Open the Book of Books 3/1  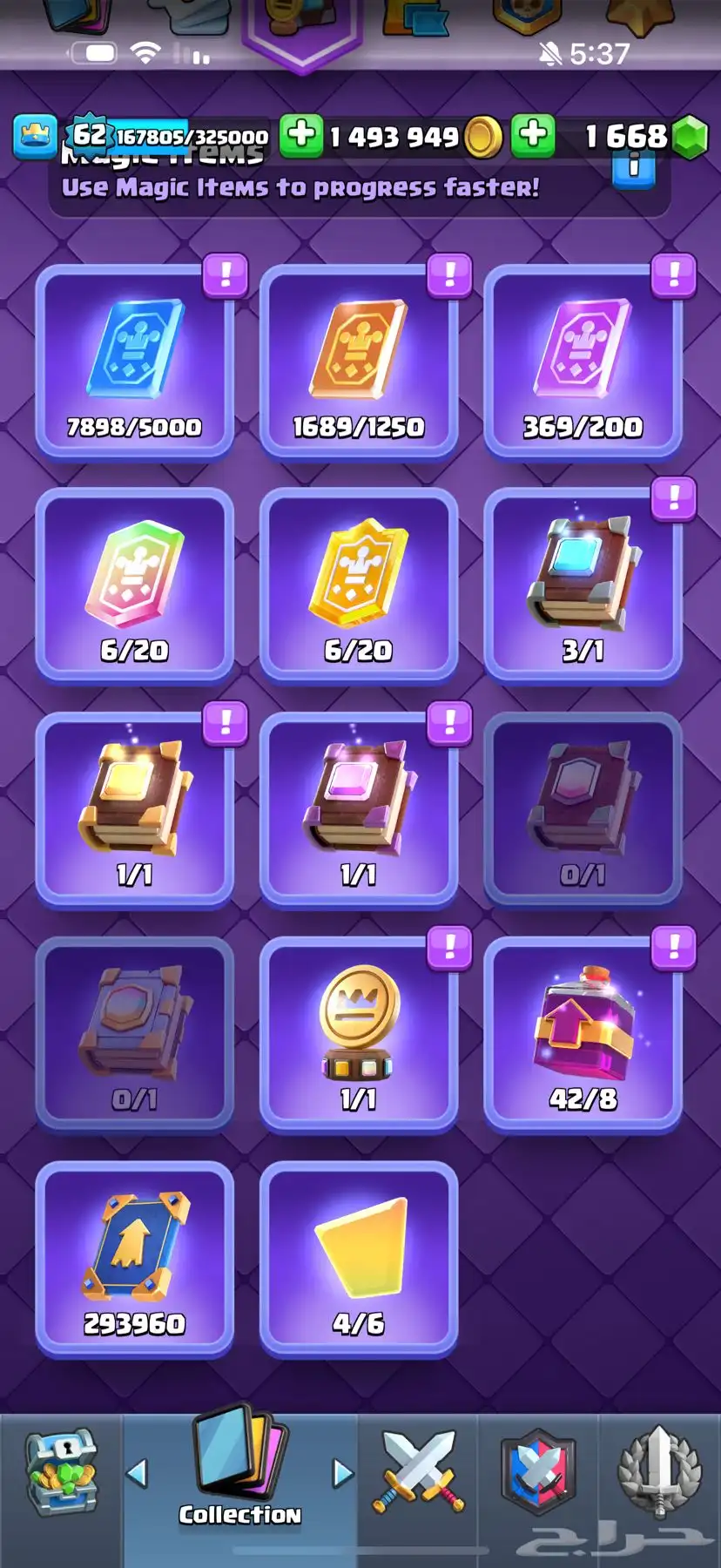coord(582,585)
